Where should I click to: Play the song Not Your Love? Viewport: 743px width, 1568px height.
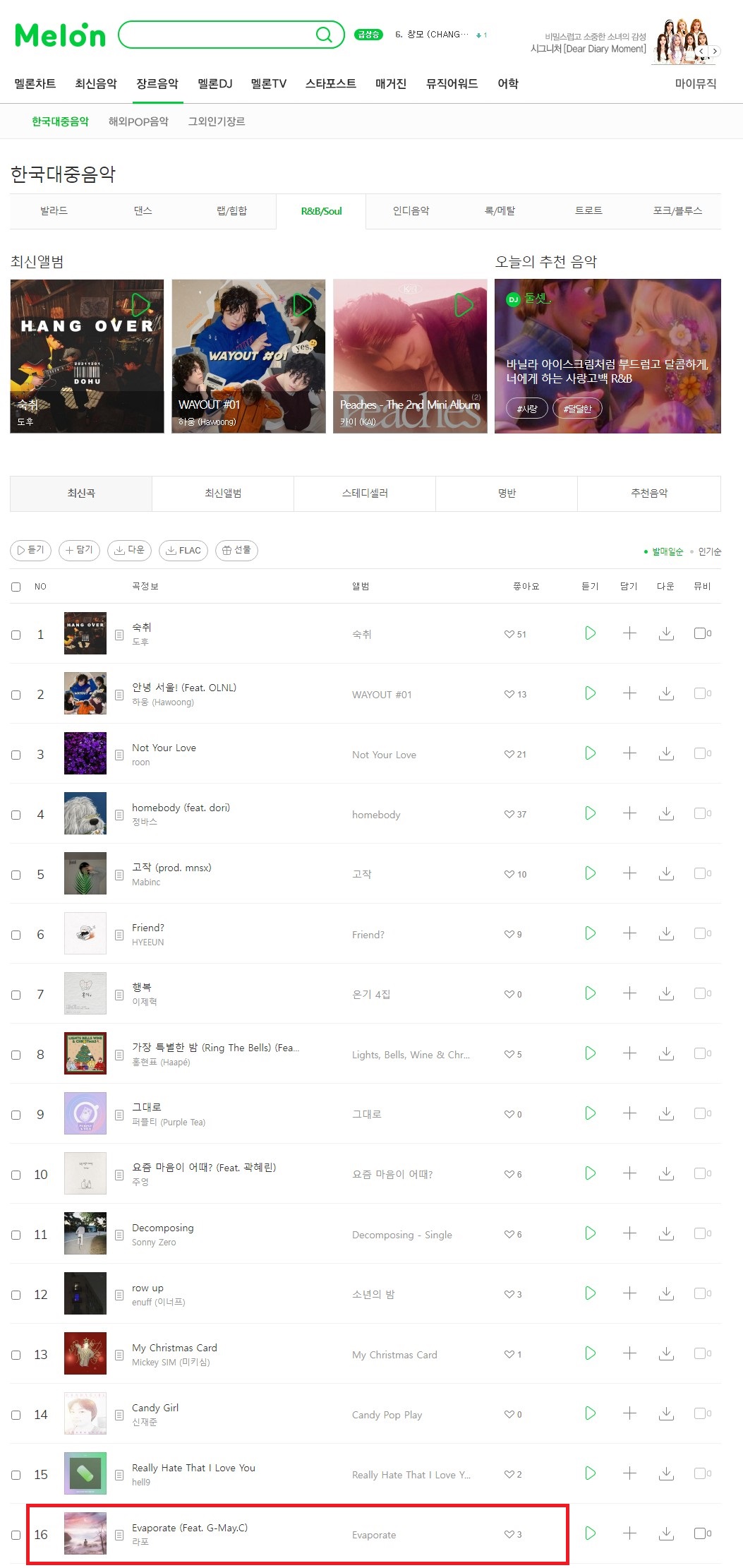[x=591, y=753]
